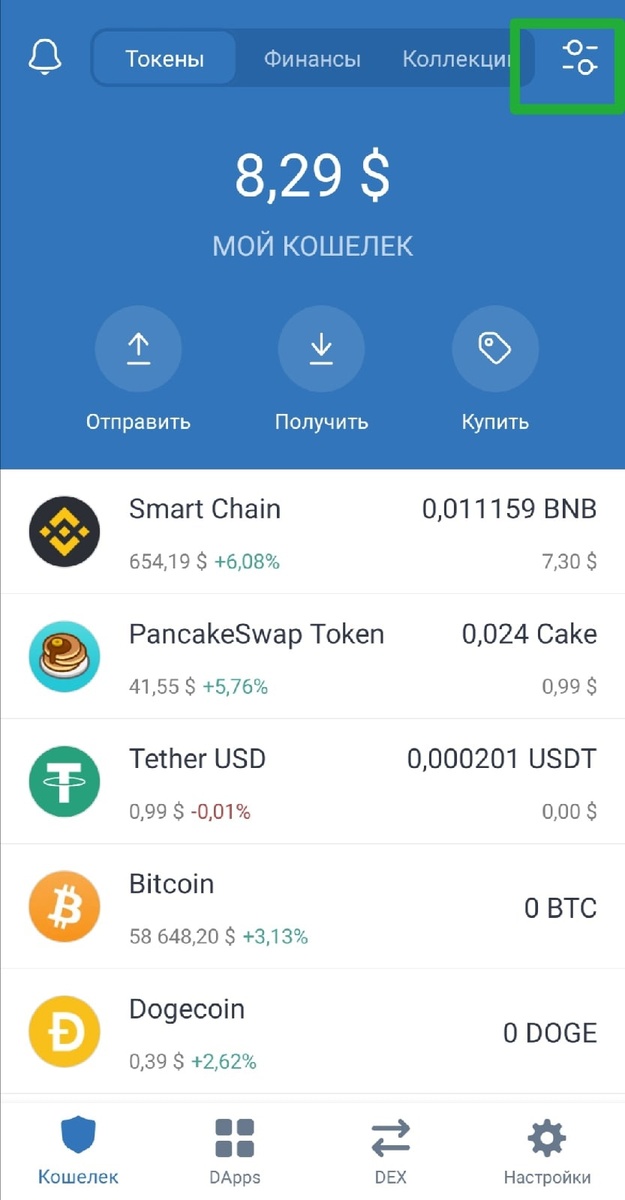Open the DEX tab
625x1200 pixels.
coord(390,1150)
